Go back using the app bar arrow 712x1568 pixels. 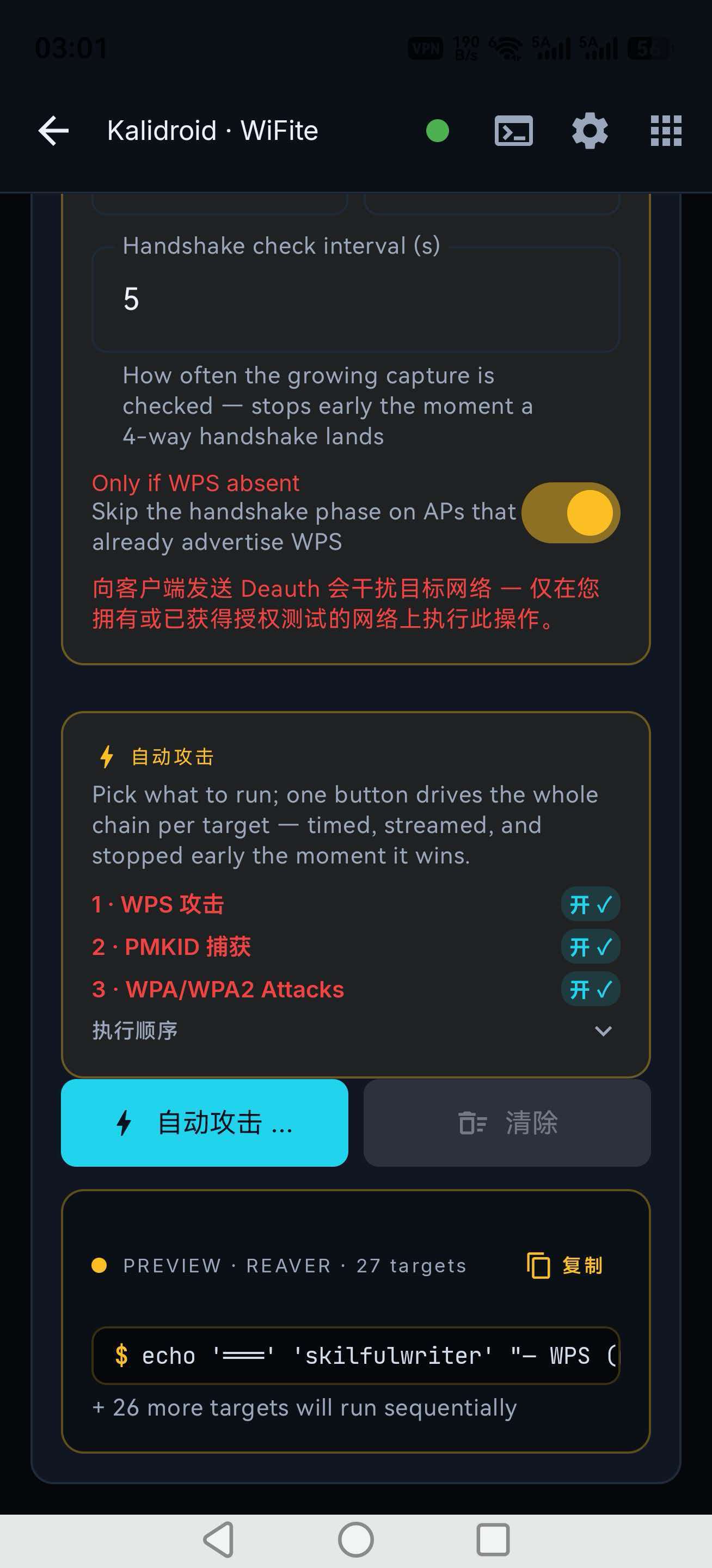(53, 131)
